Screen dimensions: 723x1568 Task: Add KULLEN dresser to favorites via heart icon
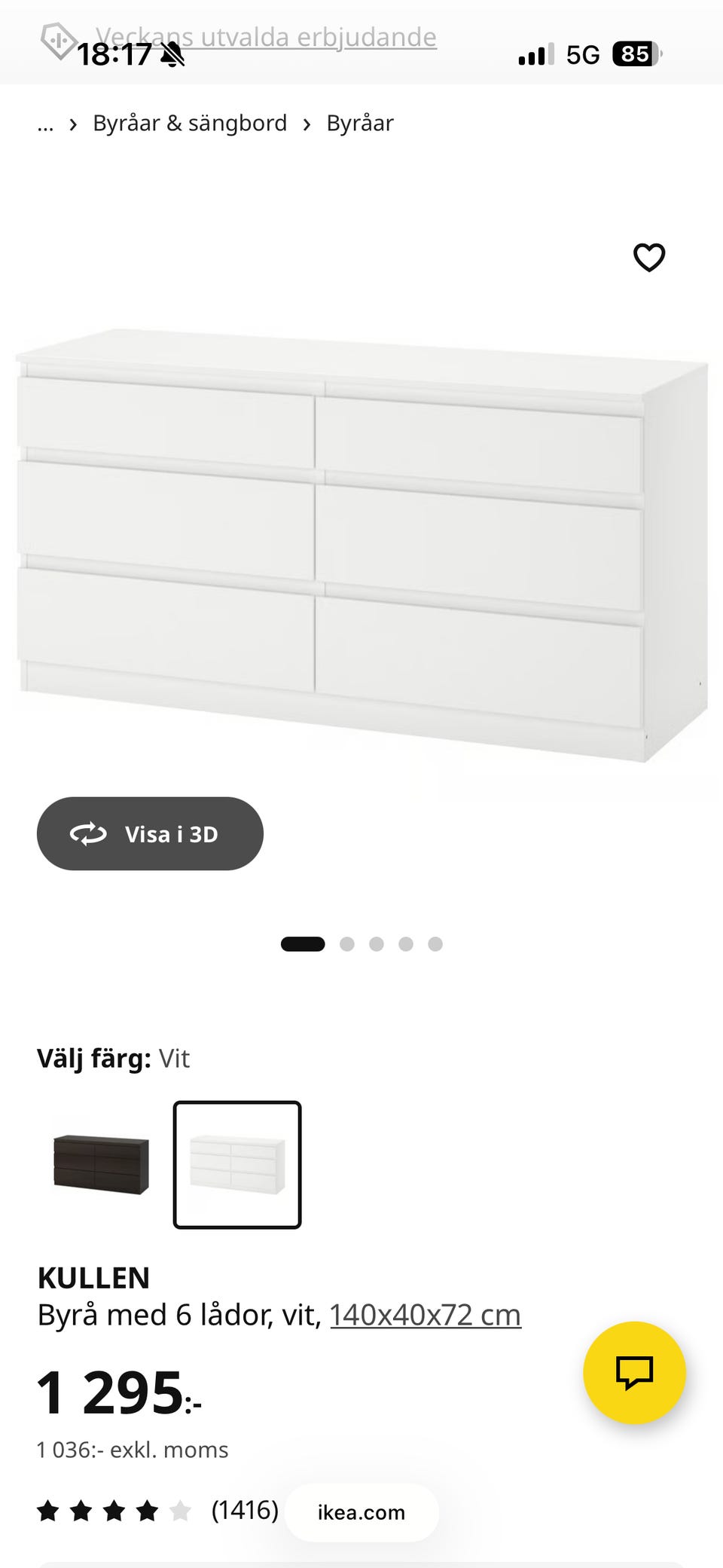648,257
